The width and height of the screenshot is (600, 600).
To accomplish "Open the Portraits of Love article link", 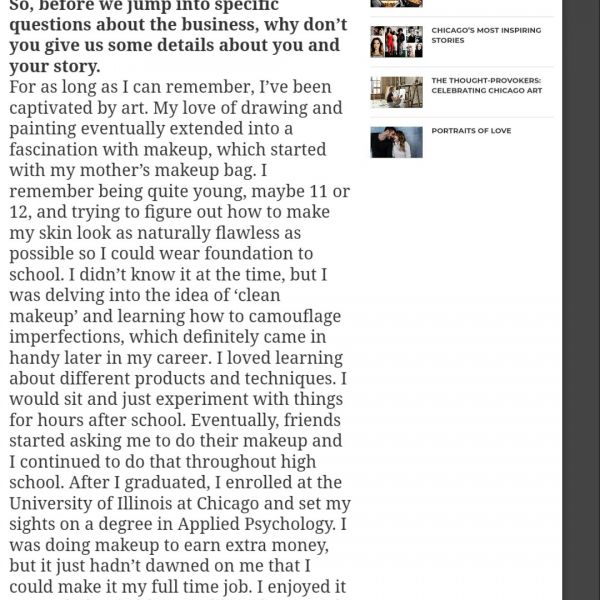I will (x=471, y=131).
